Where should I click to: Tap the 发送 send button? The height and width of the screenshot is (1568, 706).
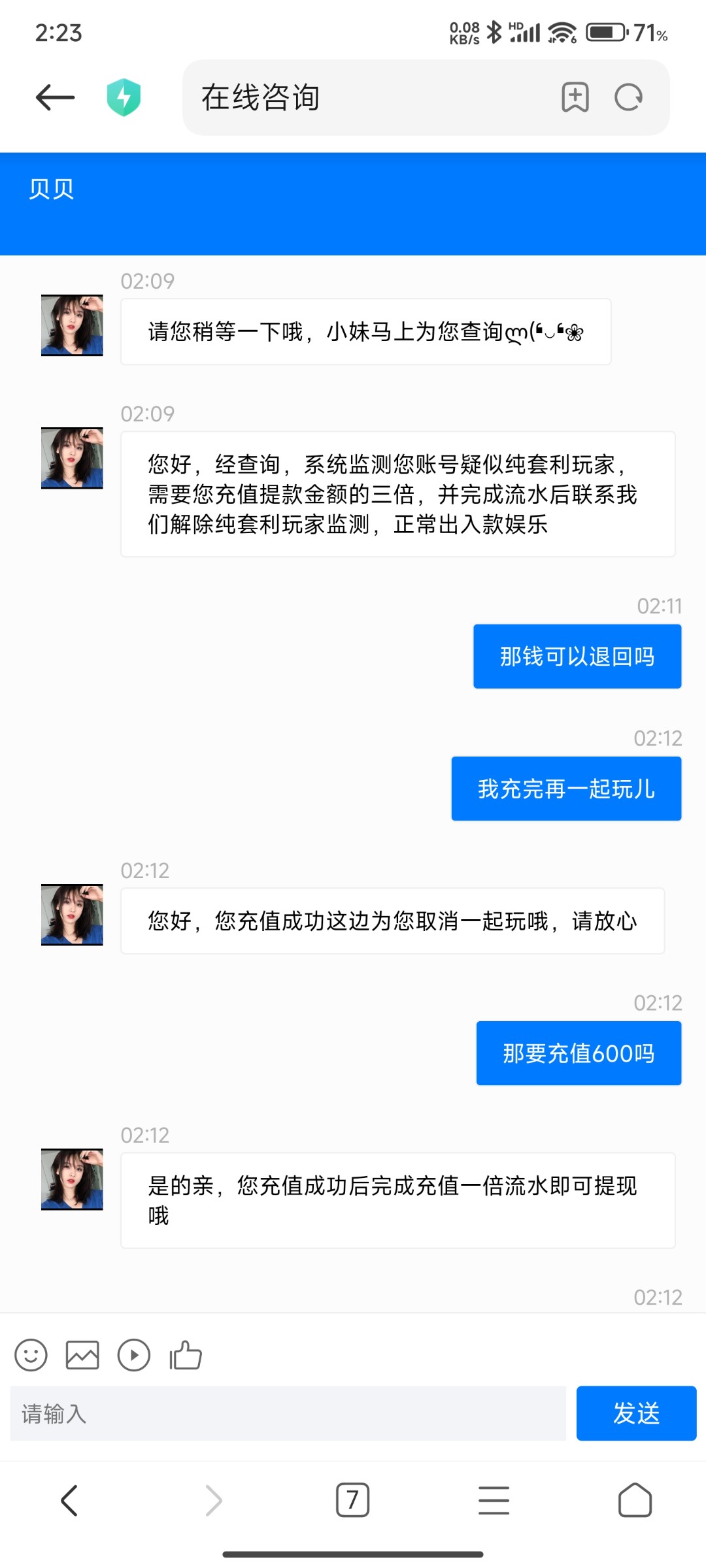[636, 1413]
